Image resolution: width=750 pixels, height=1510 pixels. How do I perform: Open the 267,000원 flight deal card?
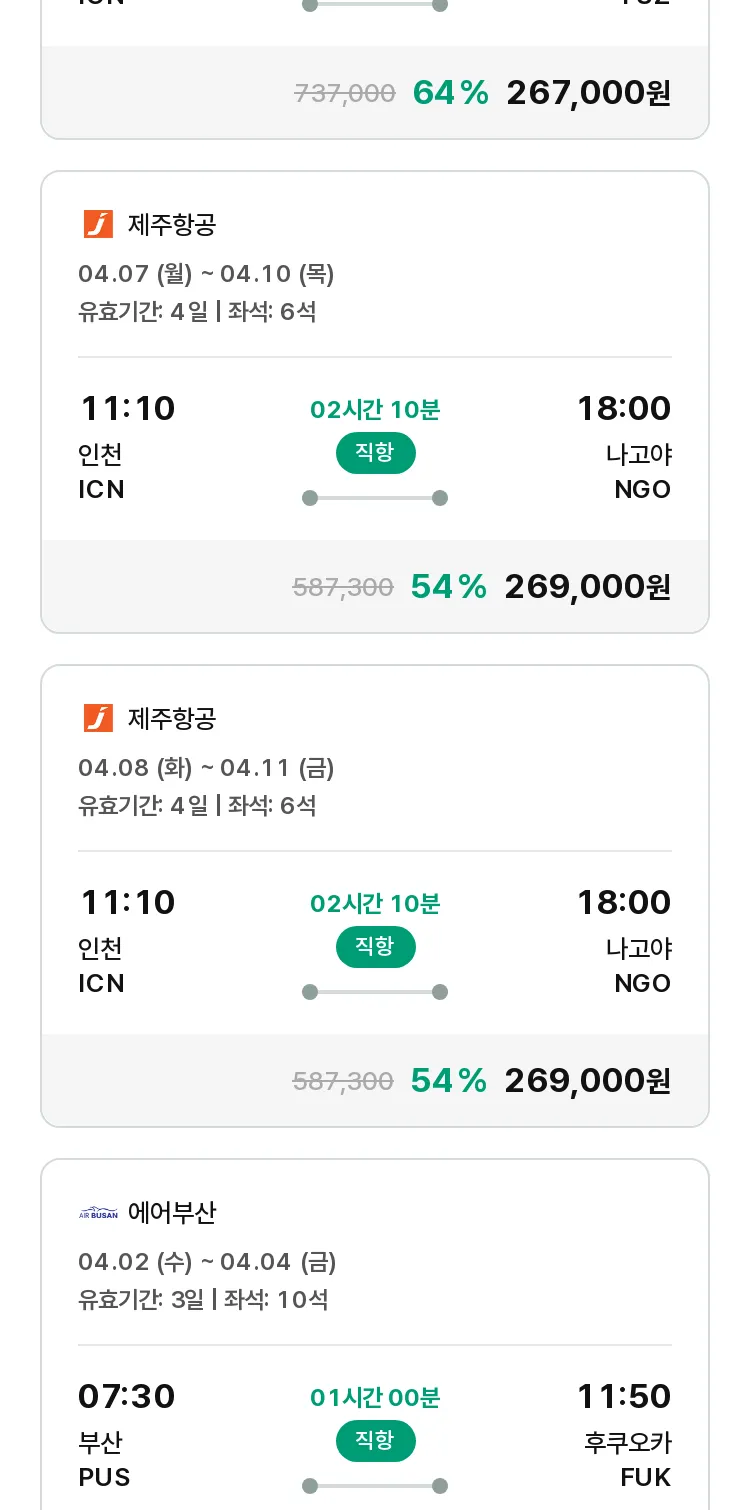coord(375,69)
